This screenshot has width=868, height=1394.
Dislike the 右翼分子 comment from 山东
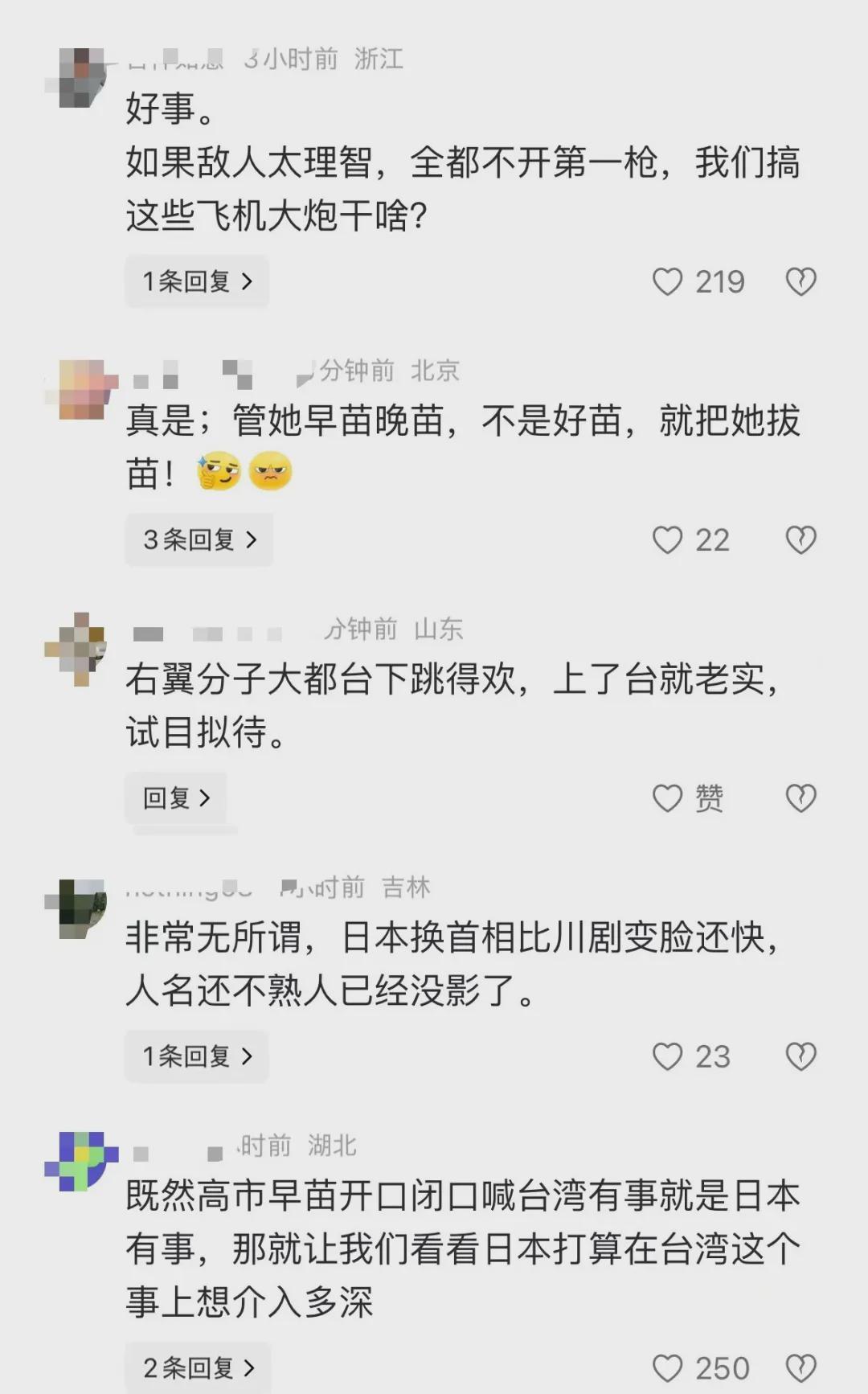800,798
